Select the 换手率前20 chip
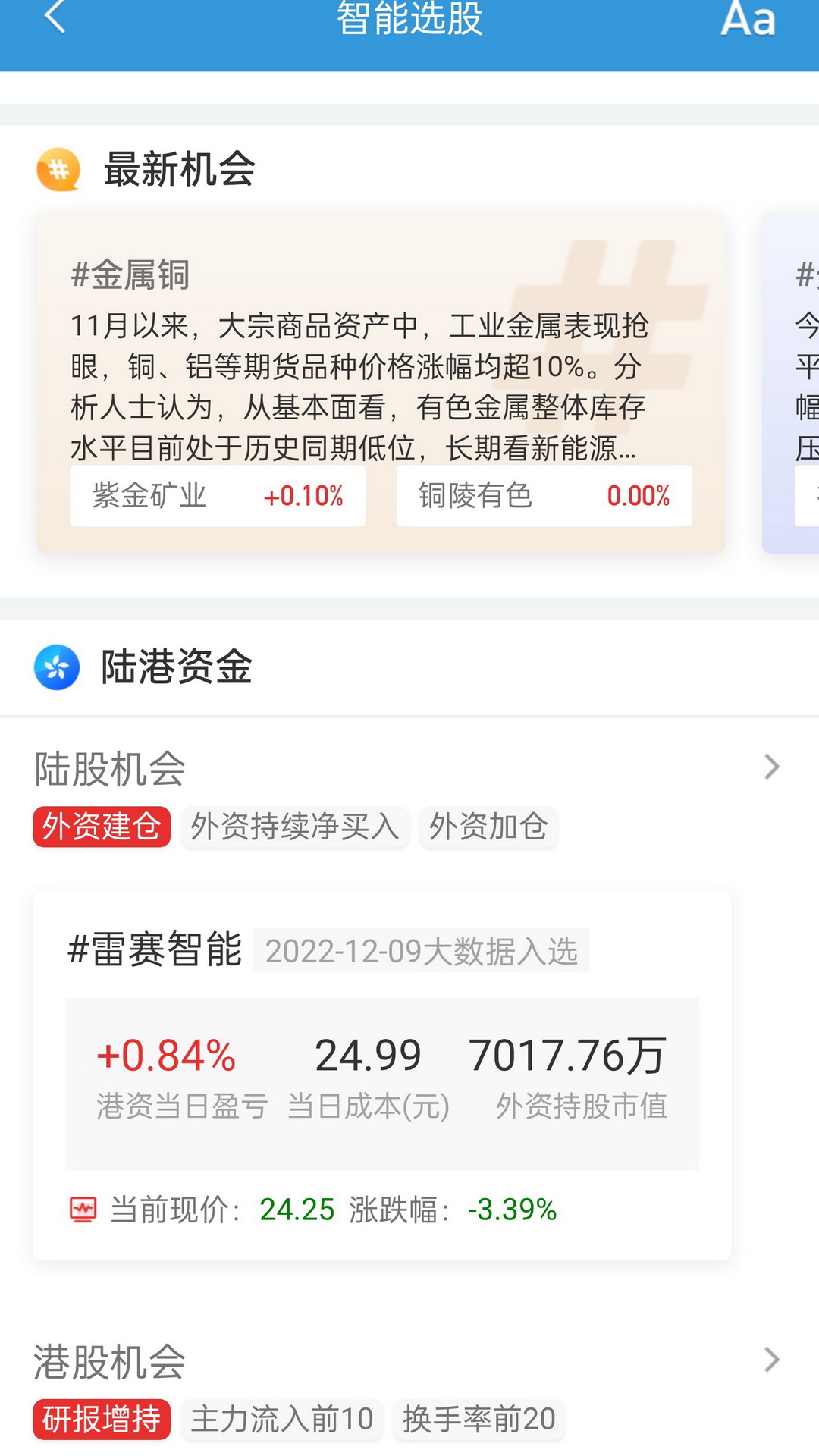This screenshot has height=1456, width=819. tap(479, 1420)
